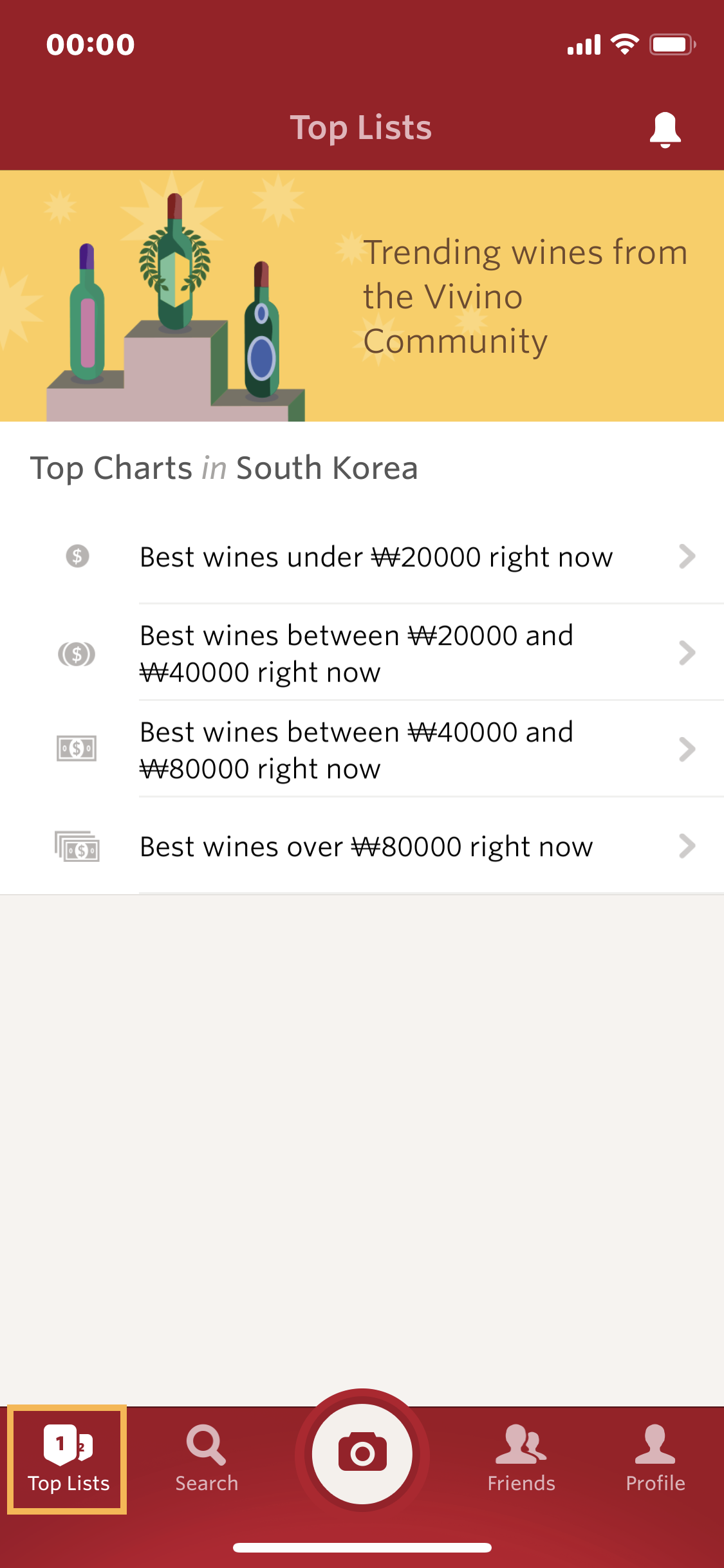This screenshot has height=1568, width=724.
Task: View Best wines between ₩20000 and ₩40000
Action: 362,653
